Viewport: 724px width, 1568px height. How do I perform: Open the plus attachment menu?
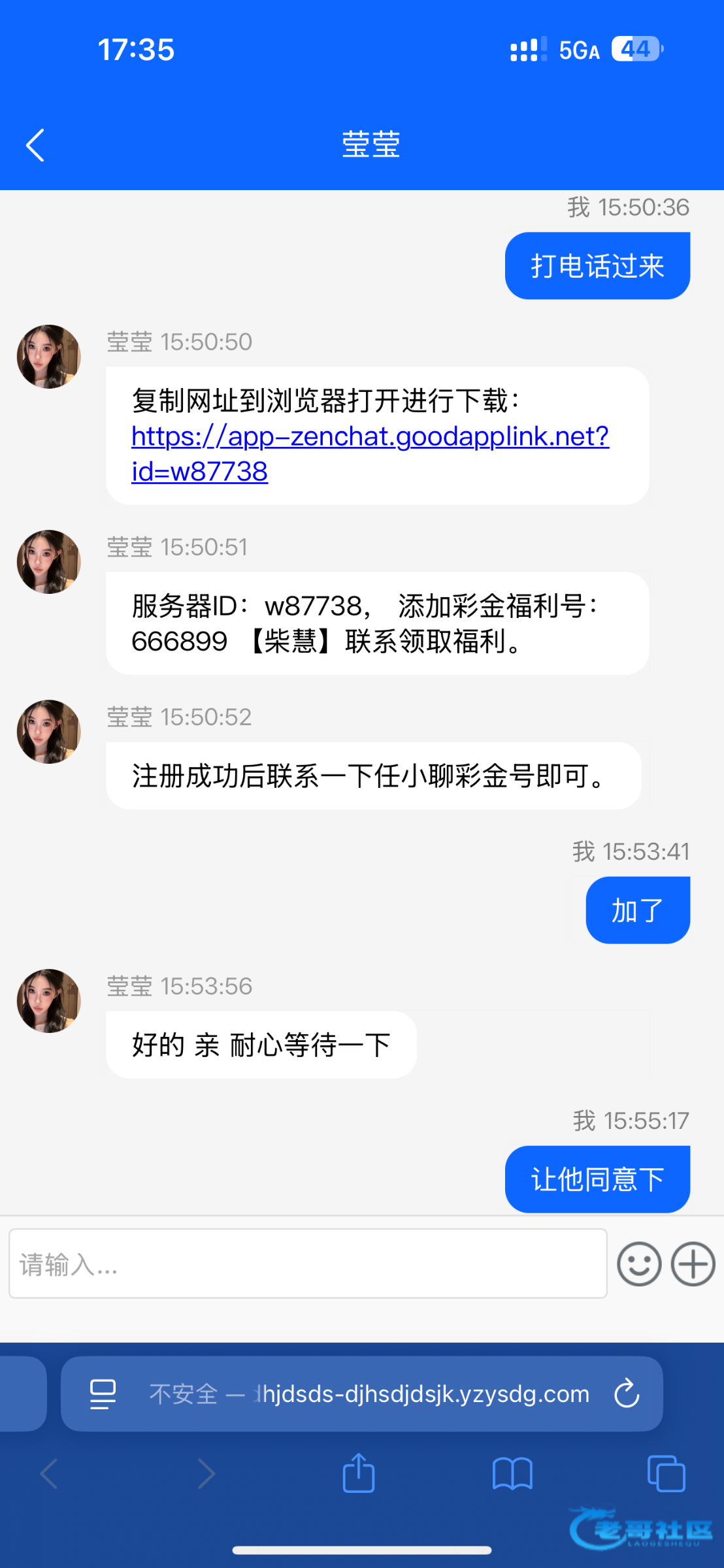click(x=693, y=1264)
